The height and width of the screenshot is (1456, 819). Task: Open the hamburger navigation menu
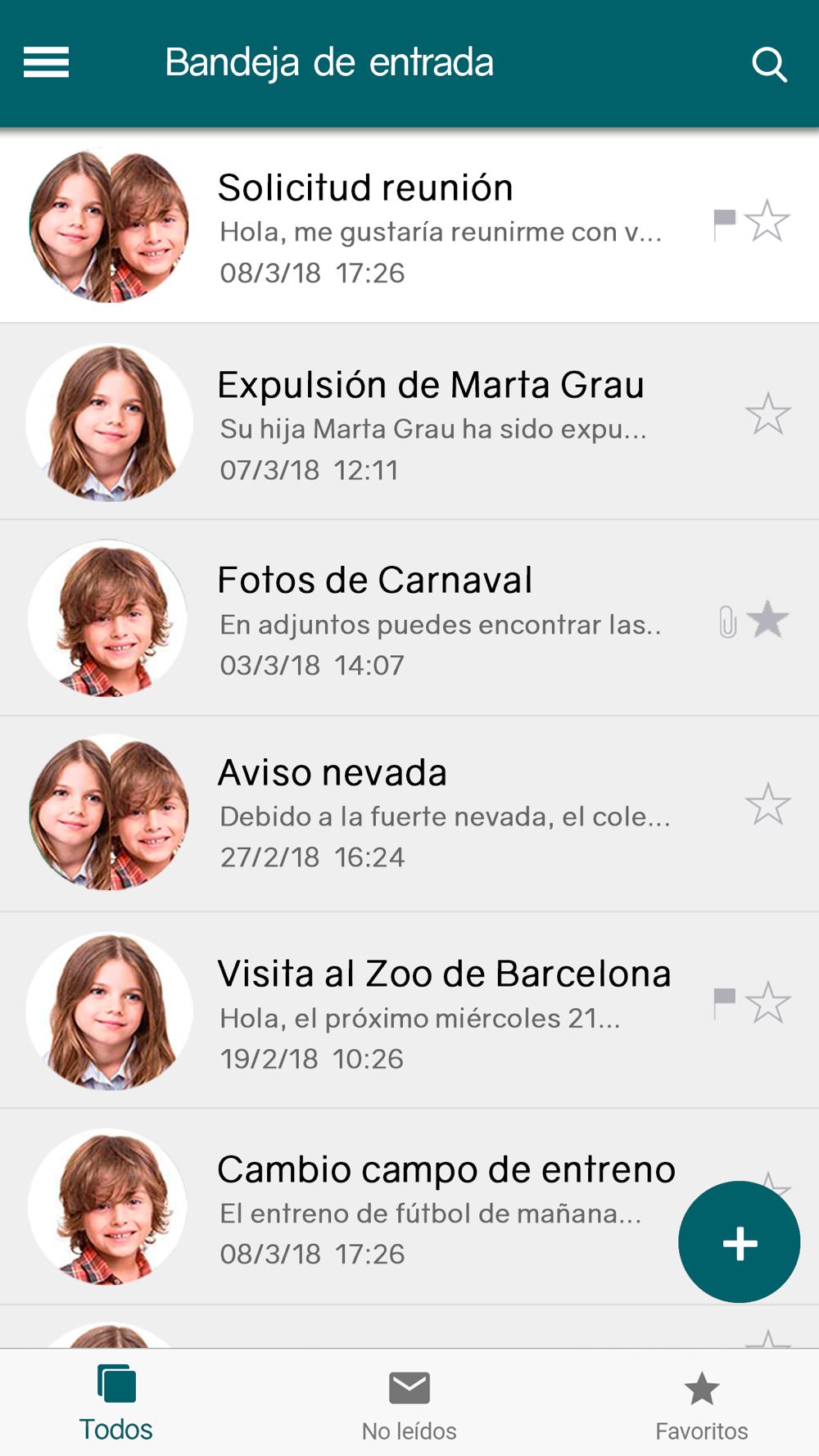46,62
